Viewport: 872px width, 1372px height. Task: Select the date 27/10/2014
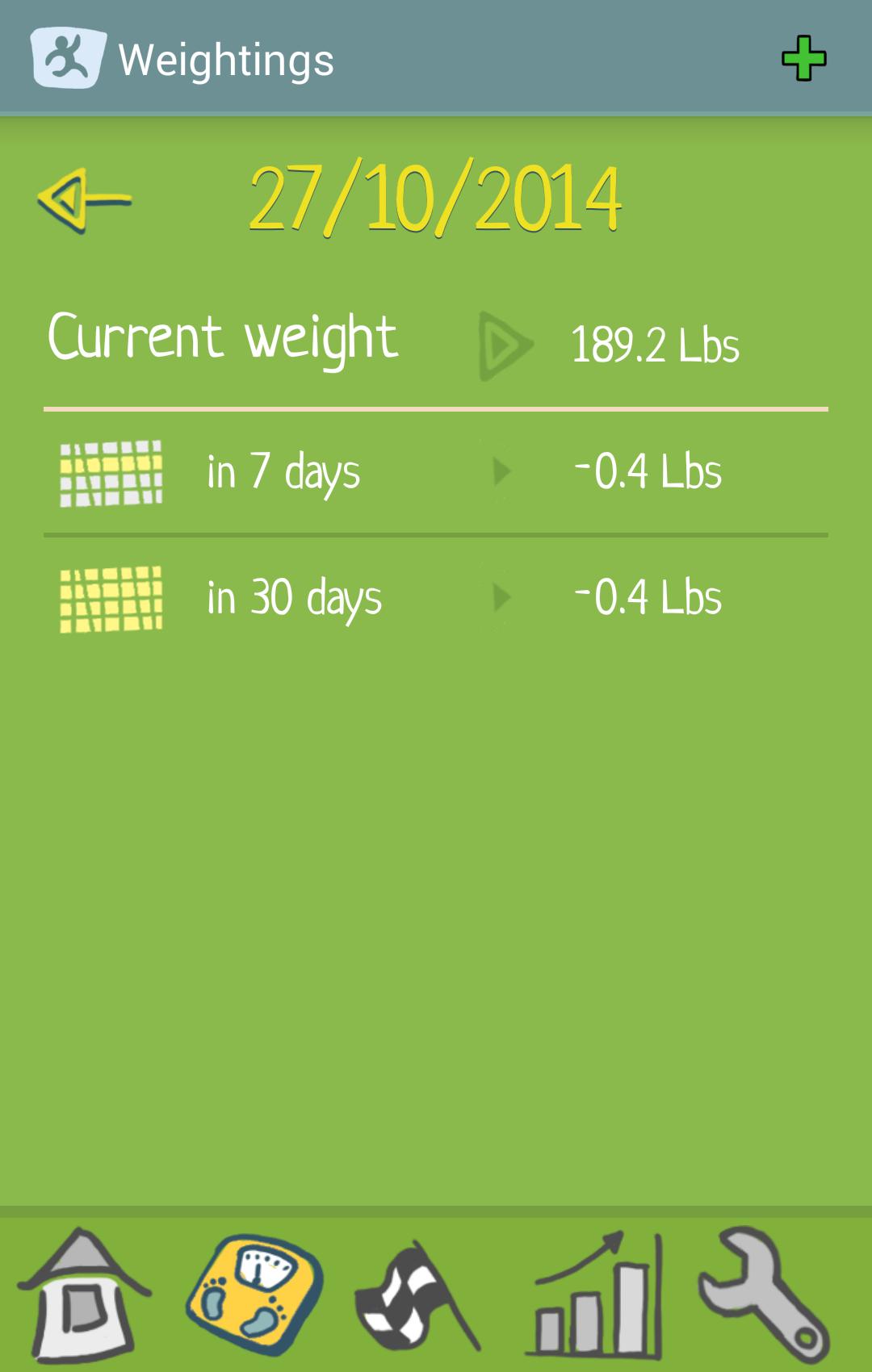[x=436, y=196]
